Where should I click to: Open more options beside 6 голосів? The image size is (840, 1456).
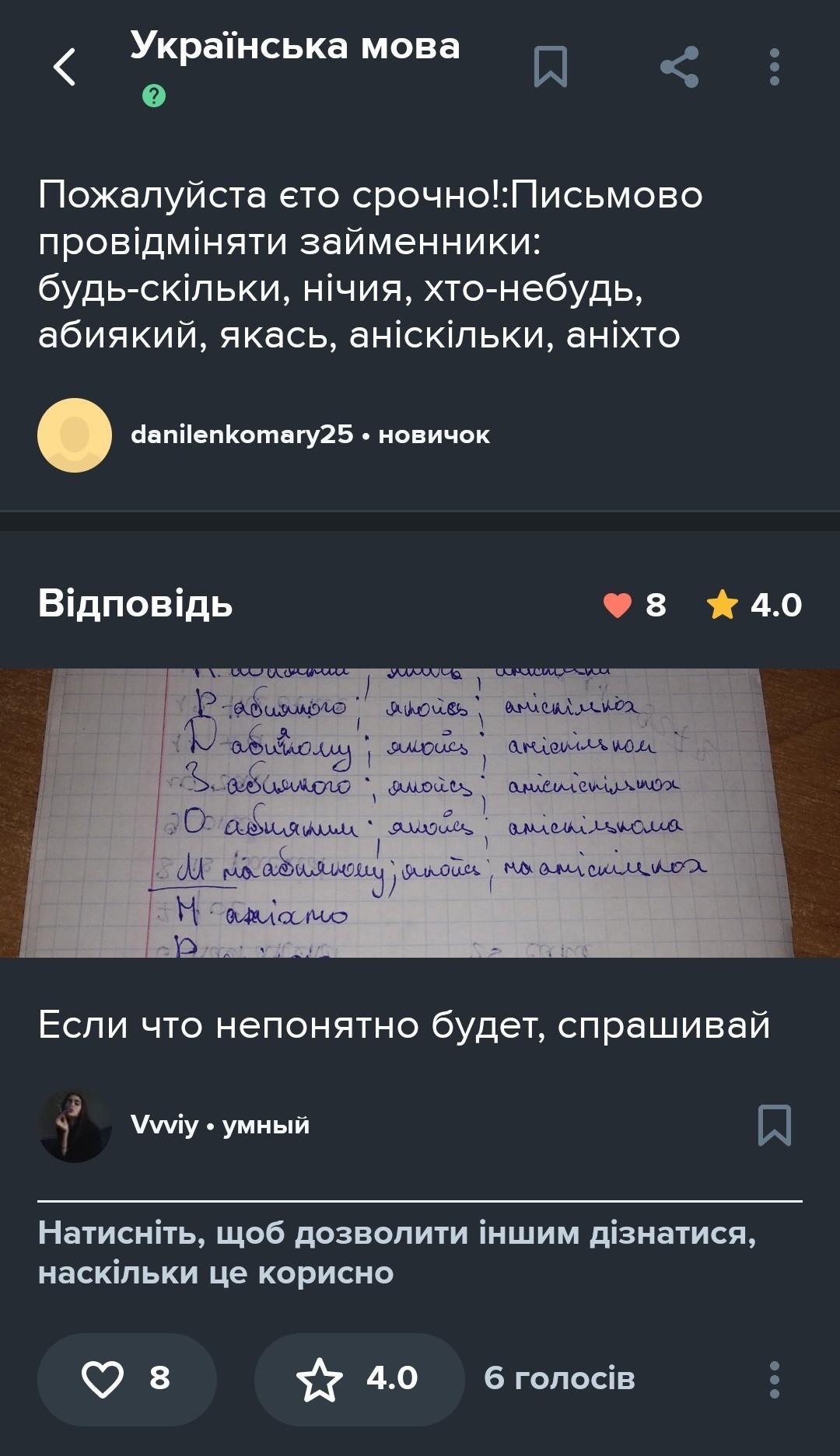click(774, 1378)
